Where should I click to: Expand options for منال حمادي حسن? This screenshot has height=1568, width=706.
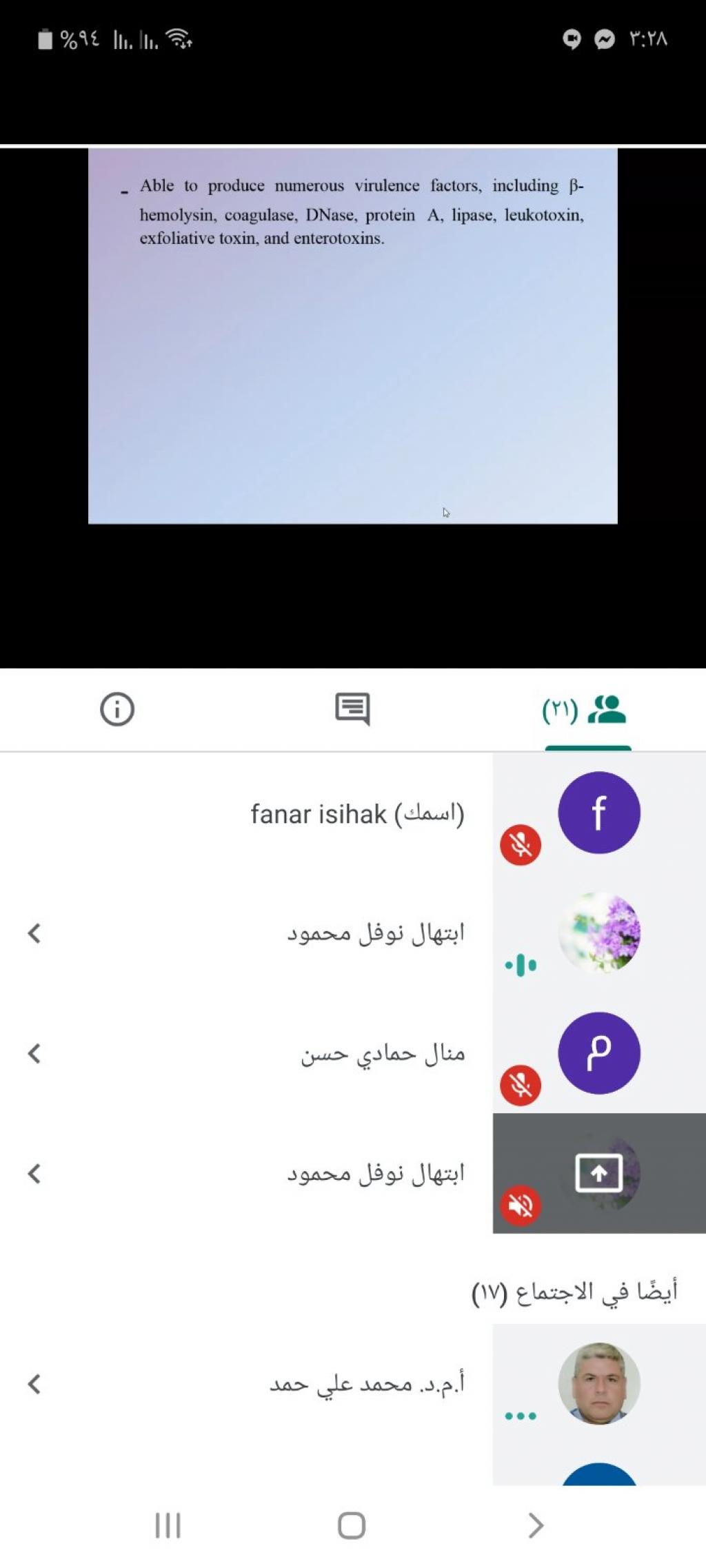(34, 1053)
